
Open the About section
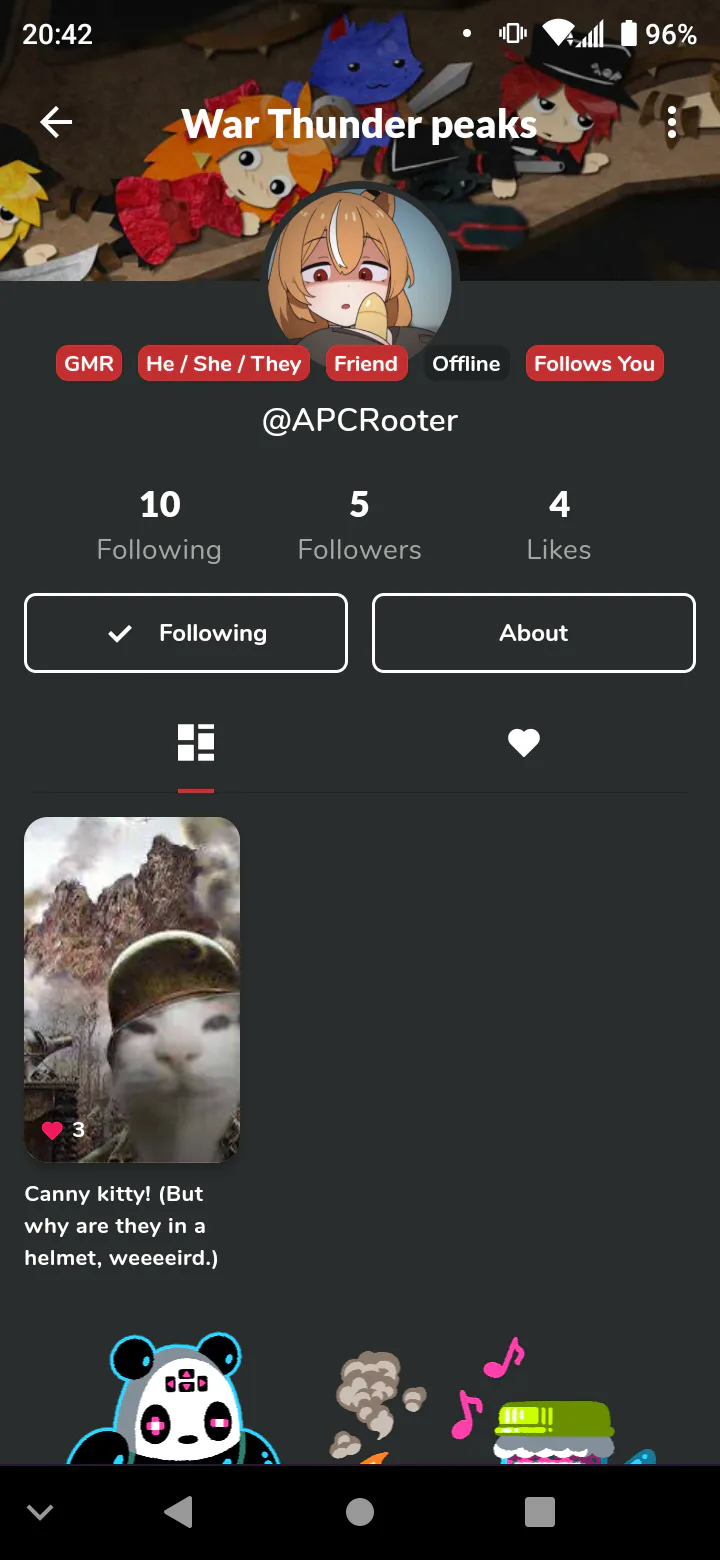534,633
